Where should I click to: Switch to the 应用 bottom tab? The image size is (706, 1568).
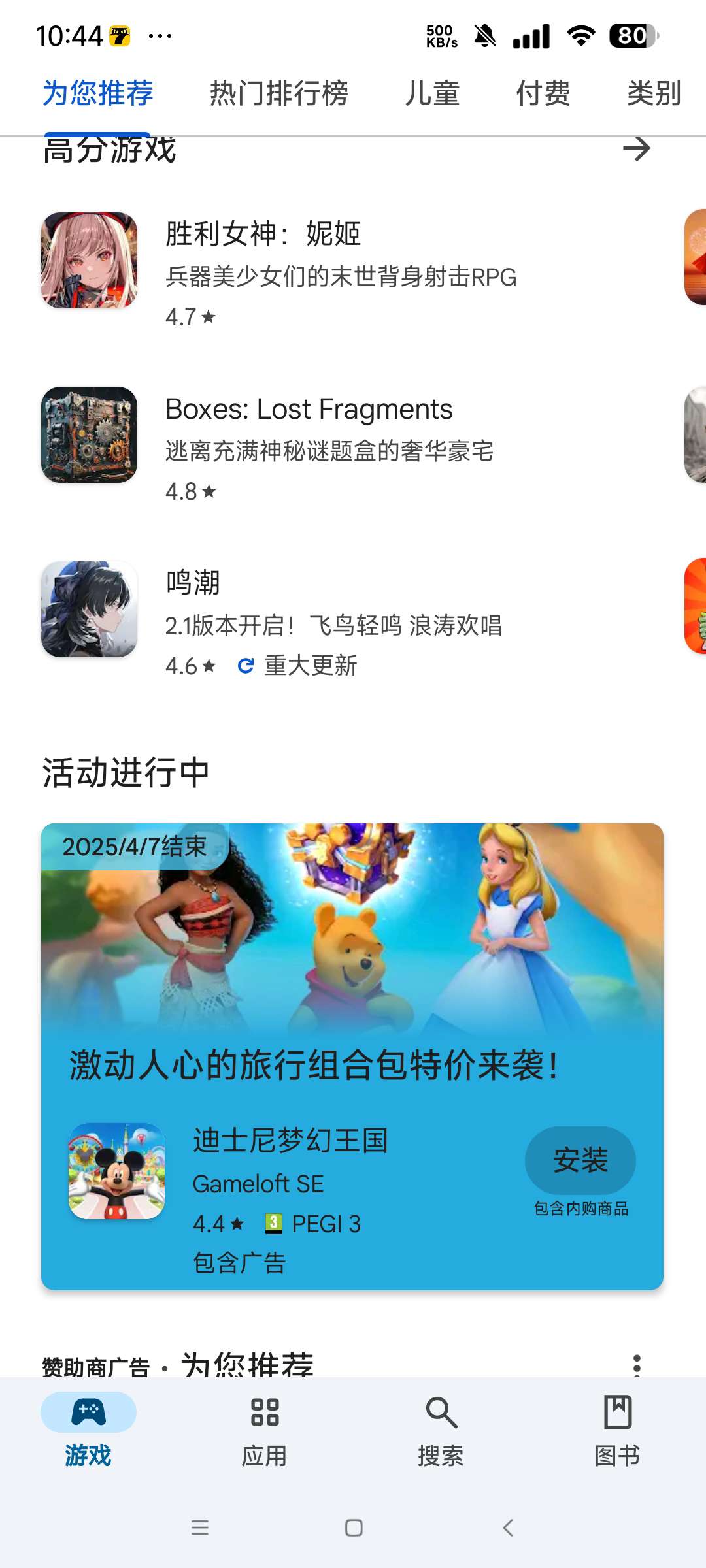click(265, 1429)
